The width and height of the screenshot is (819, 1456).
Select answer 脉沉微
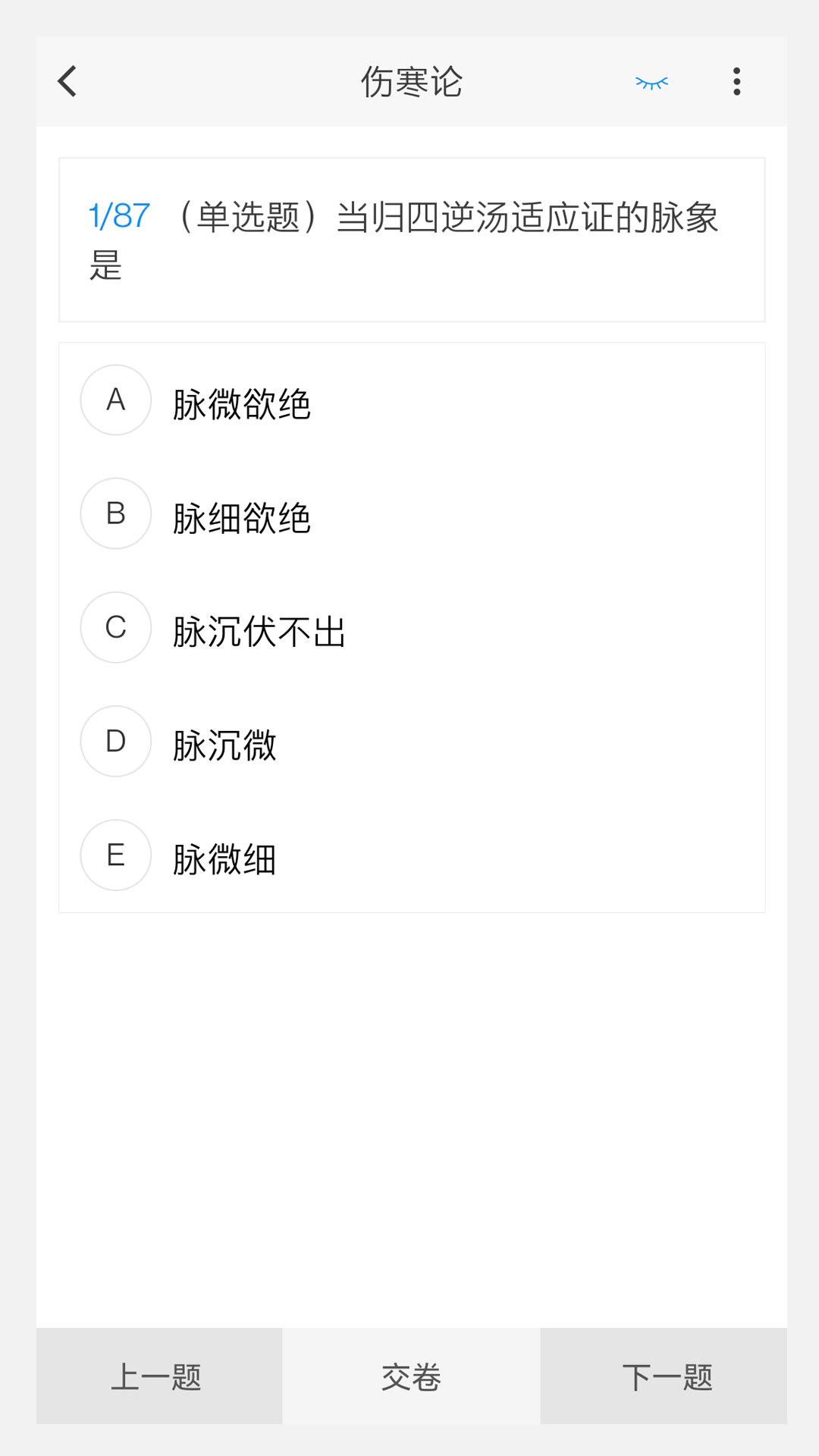[x=224, y=745]
